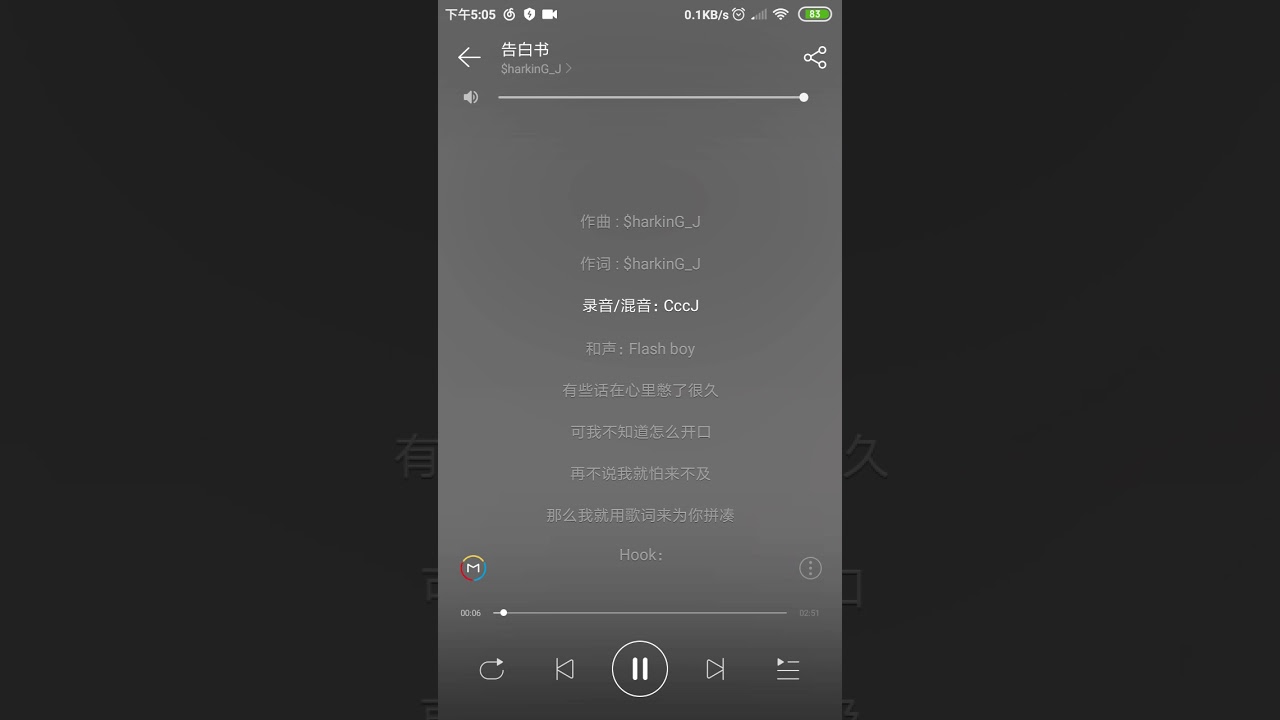This screenshot has height=720, width=1280.
Task: Pause the current song
Action: point(640,669)
